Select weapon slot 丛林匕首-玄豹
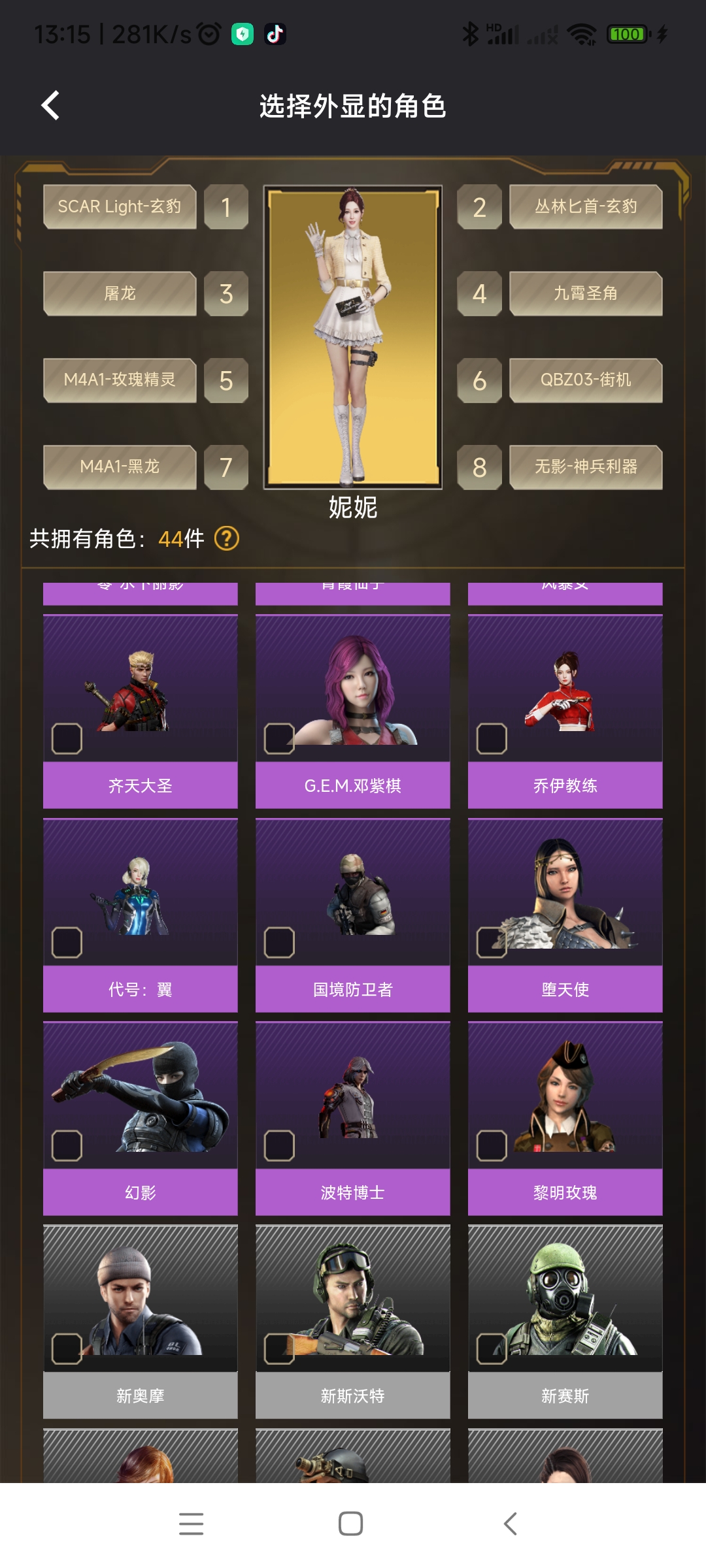The width and height of the screenshot is (706, 1568). click(x=586, y=206)
